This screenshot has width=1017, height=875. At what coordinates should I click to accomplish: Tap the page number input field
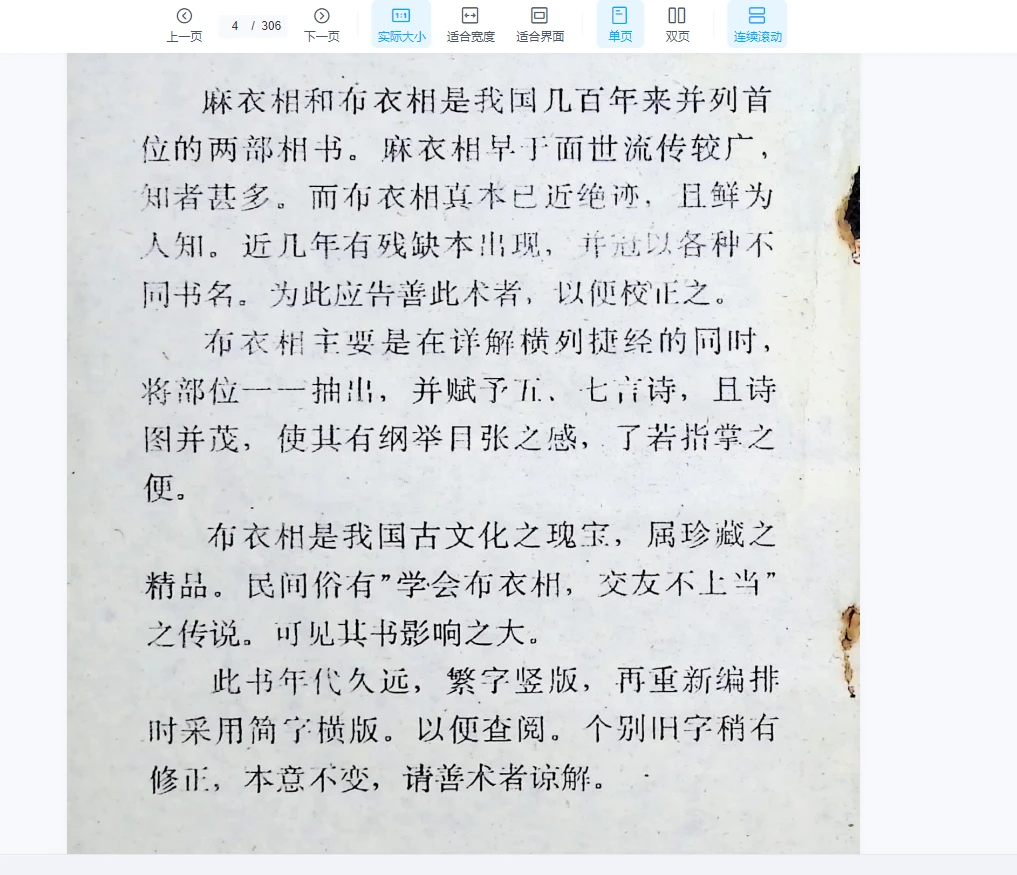coord(235,25)
